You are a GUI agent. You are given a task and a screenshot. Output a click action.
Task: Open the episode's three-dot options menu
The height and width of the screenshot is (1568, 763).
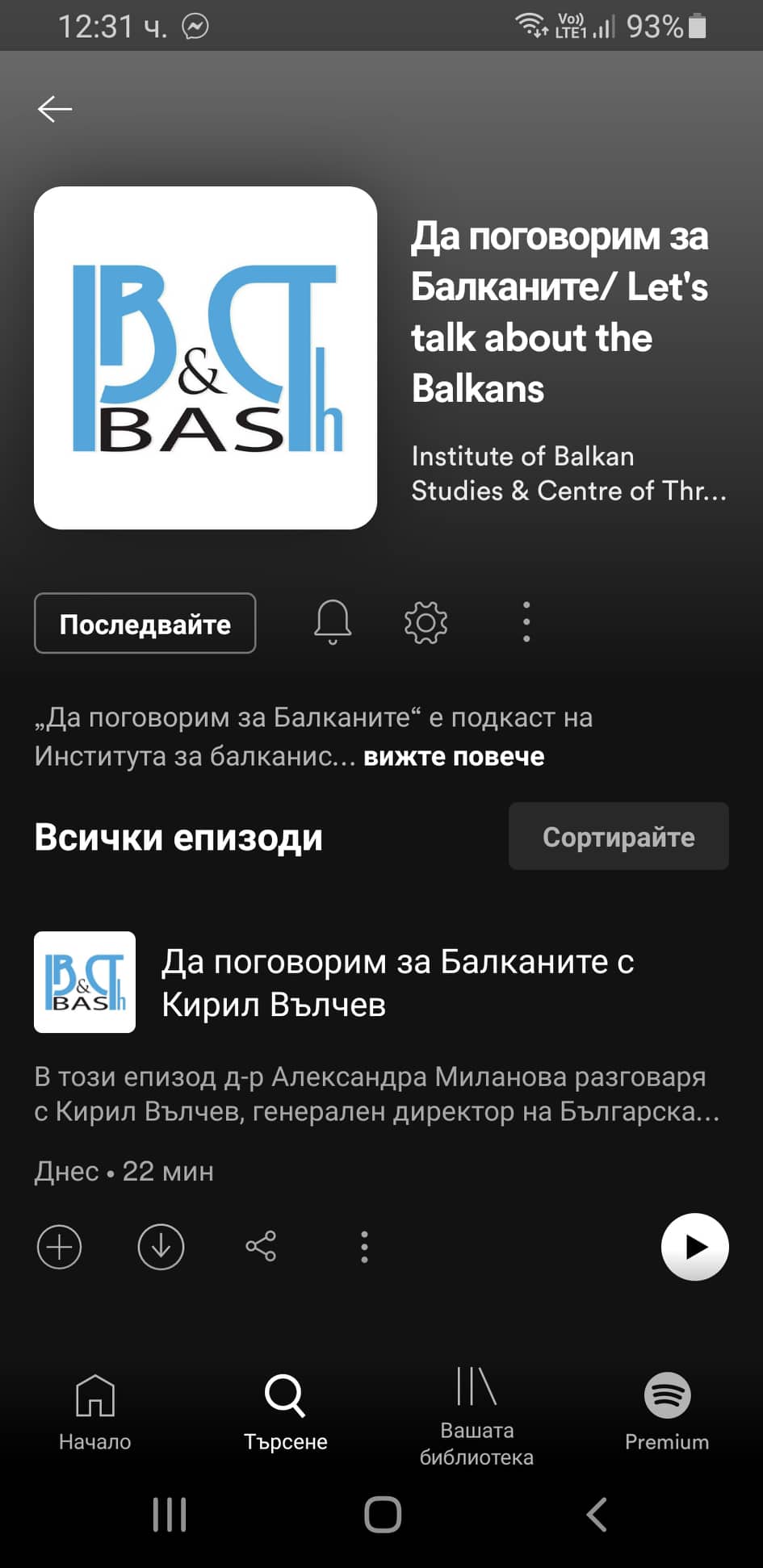[x=365, y=1248]
